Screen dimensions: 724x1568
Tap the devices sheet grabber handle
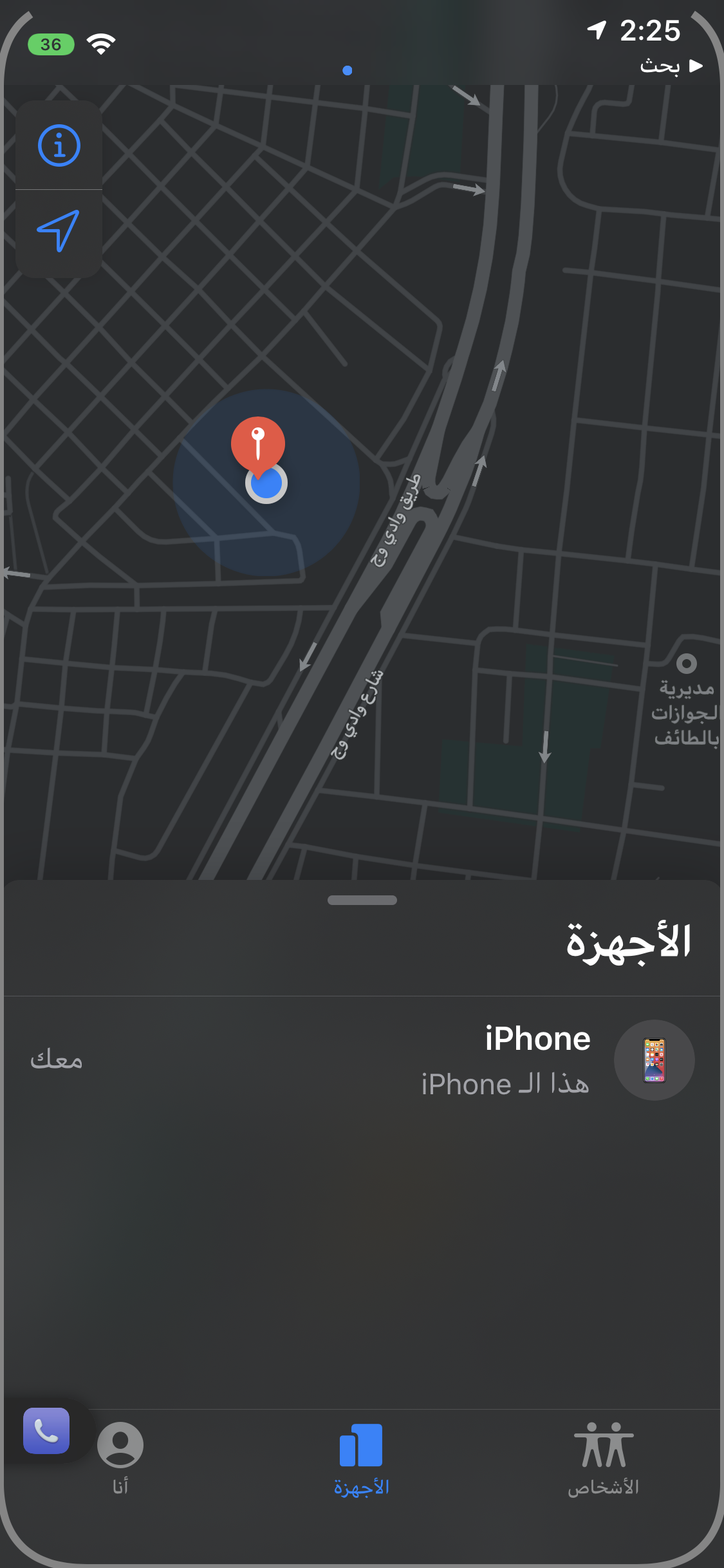click(x=362, y=900)
